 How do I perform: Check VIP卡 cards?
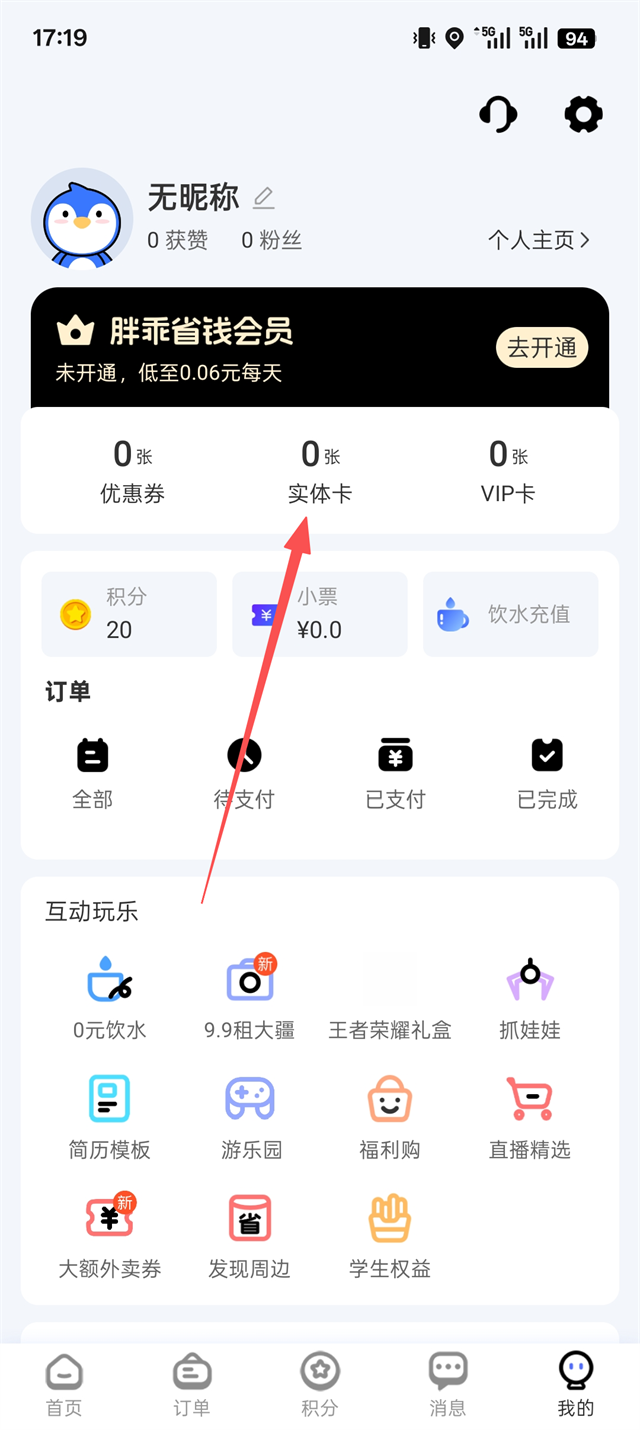click(x=508, y=472)
